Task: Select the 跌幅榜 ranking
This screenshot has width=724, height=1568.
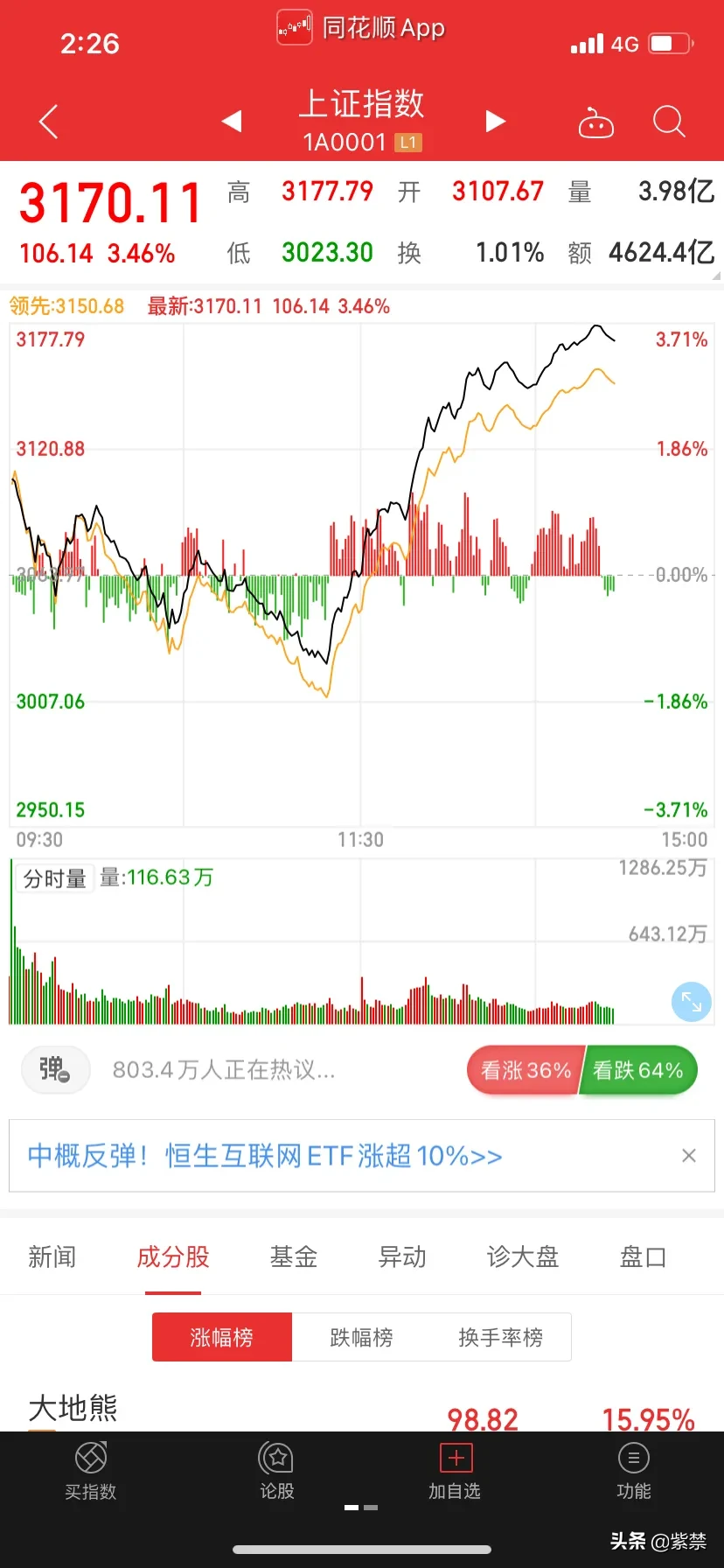Action: click(361, 1337)
